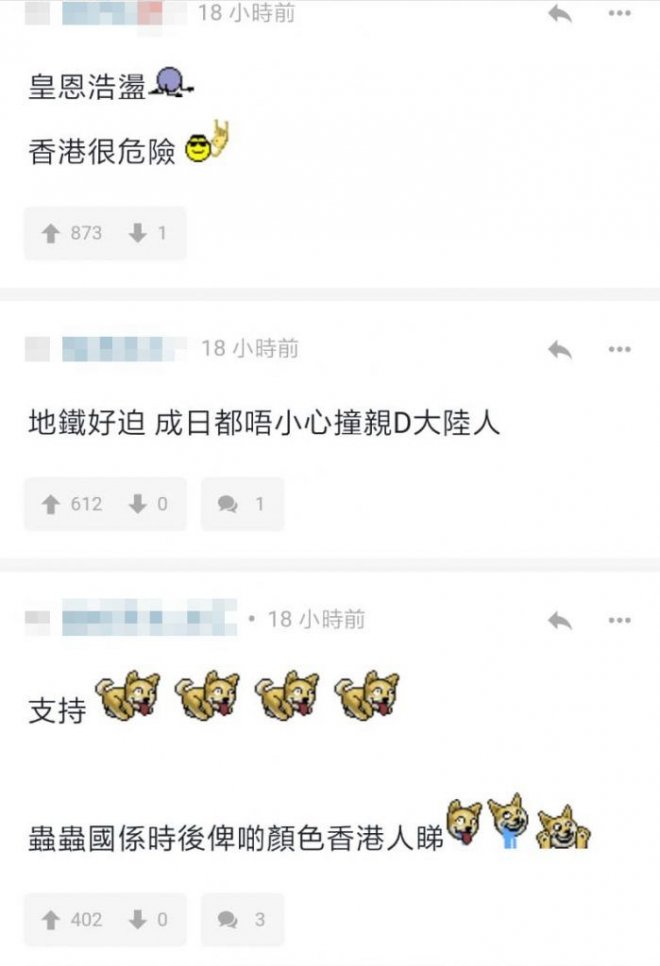The height and width of the screenshot is (966, 660).
Task: Open overflow menu on 香港很危險 comment
Action: 619,14
